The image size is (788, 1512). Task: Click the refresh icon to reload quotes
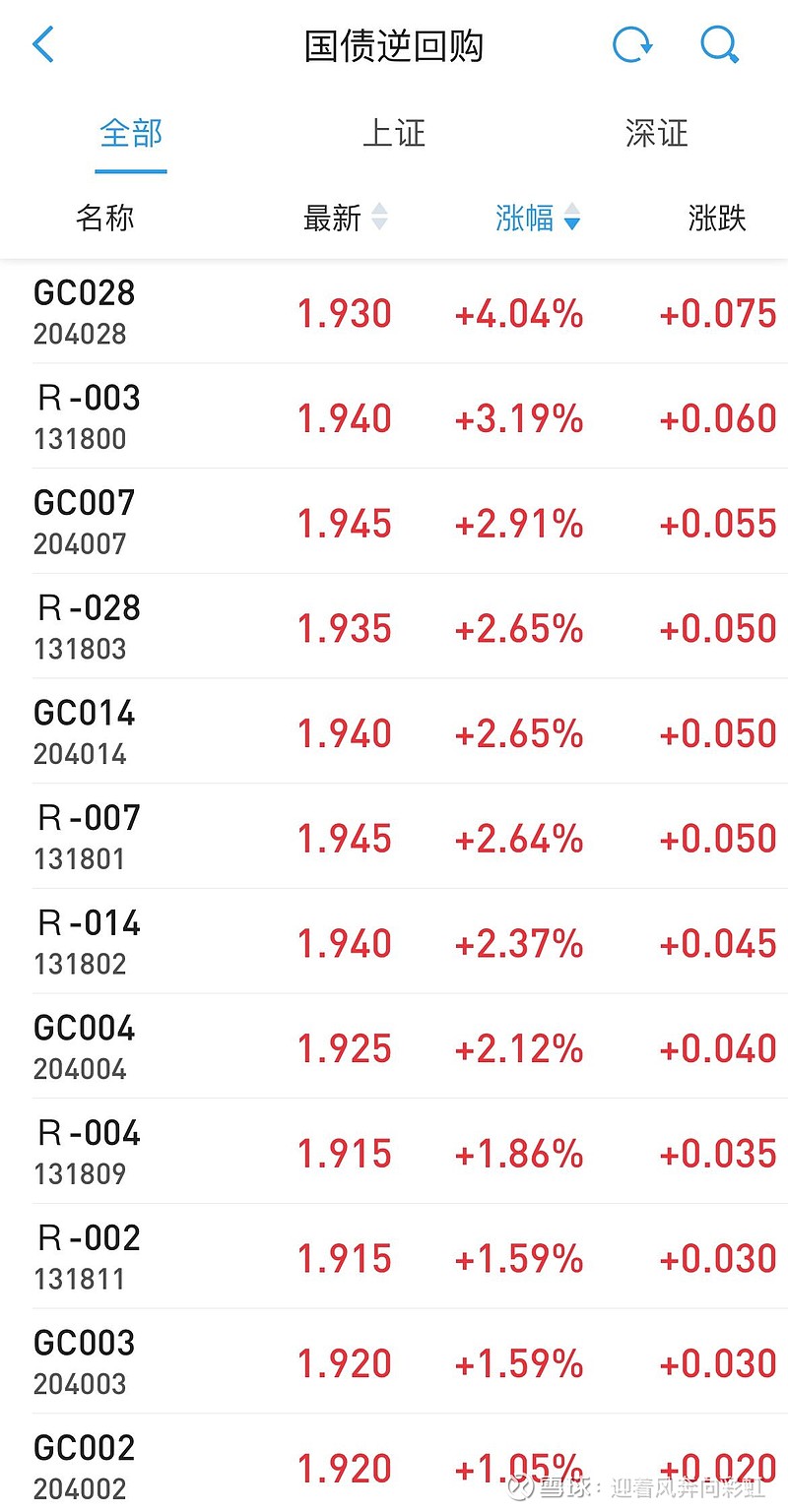(632, 44)
